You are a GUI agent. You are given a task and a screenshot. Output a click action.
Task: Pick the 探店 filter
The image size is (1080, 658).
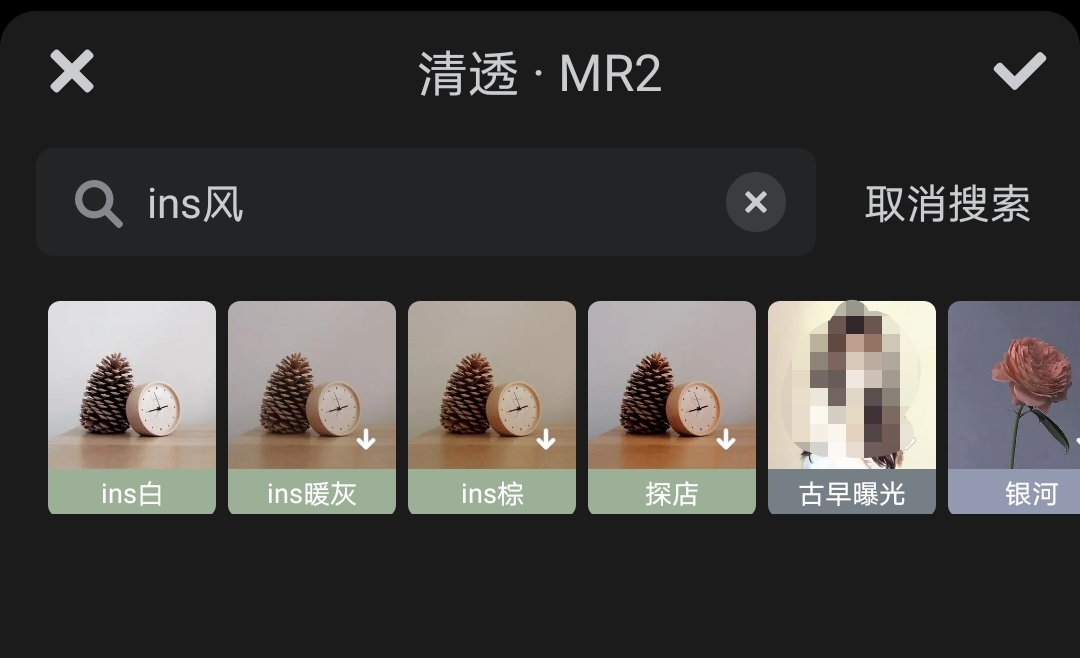pyautogui.click(x=672, y=407)
